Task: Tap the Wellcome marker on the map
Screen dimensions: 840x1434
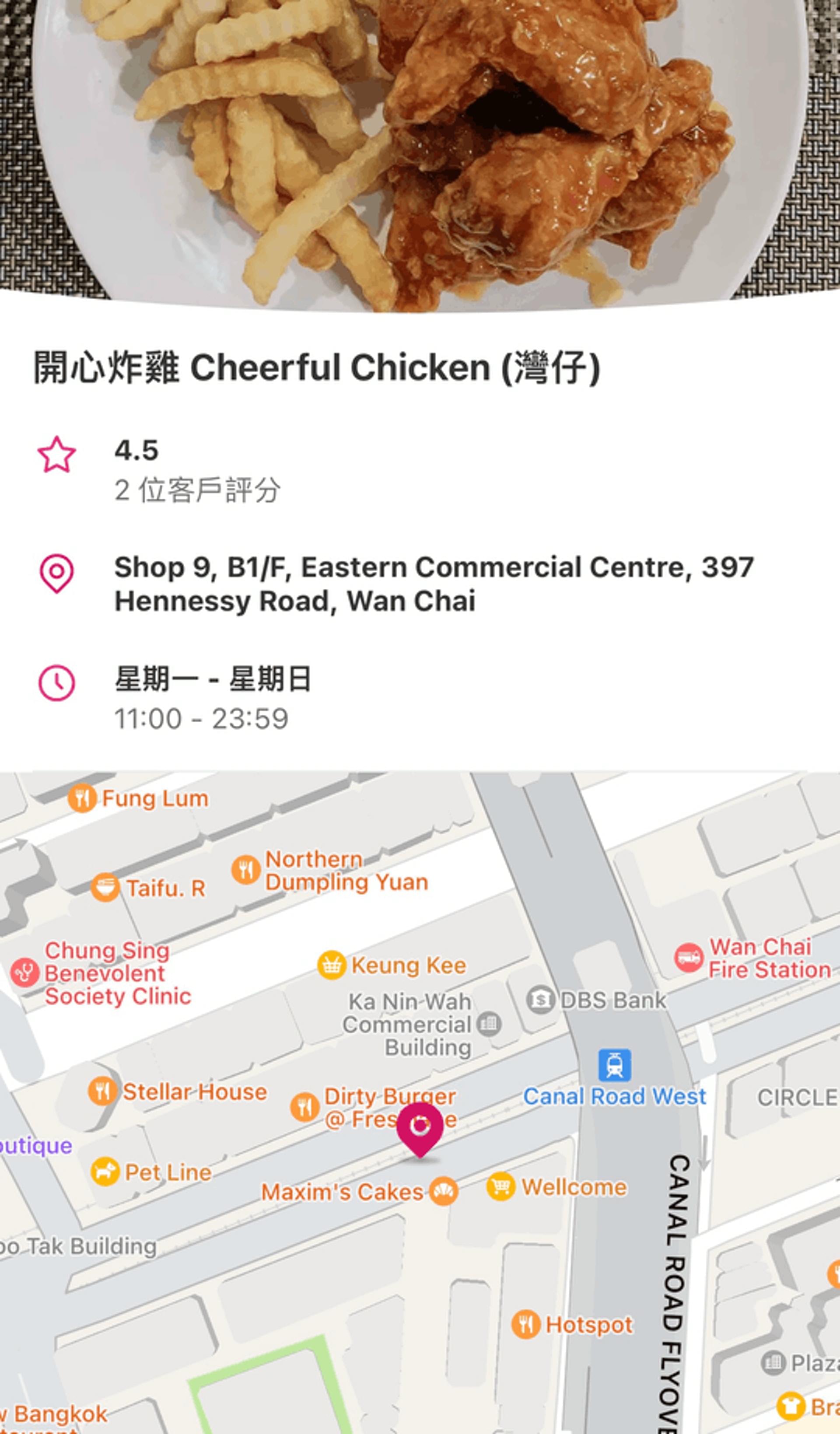Action: 501,1186
